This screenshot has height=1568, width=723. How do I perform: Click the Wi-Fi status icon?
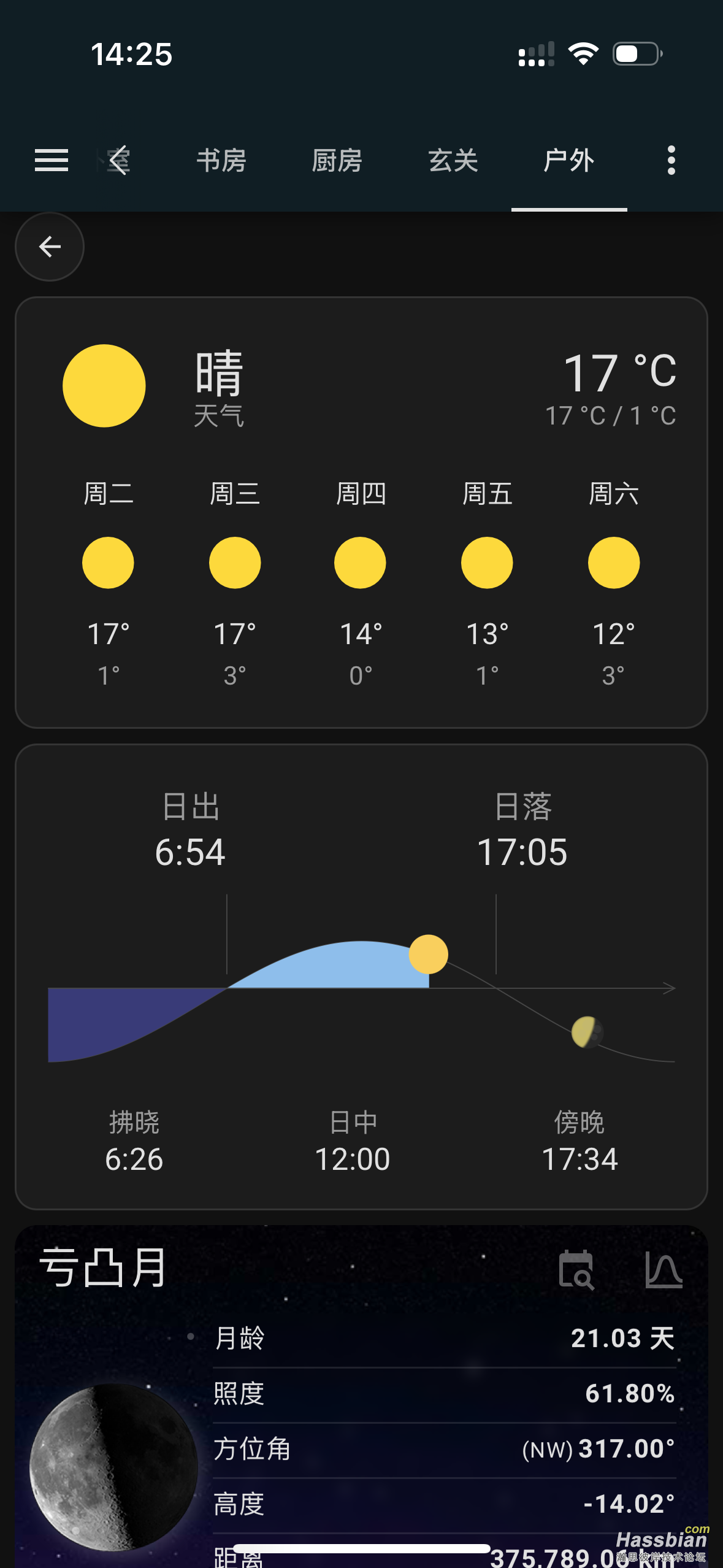point(583,54)
